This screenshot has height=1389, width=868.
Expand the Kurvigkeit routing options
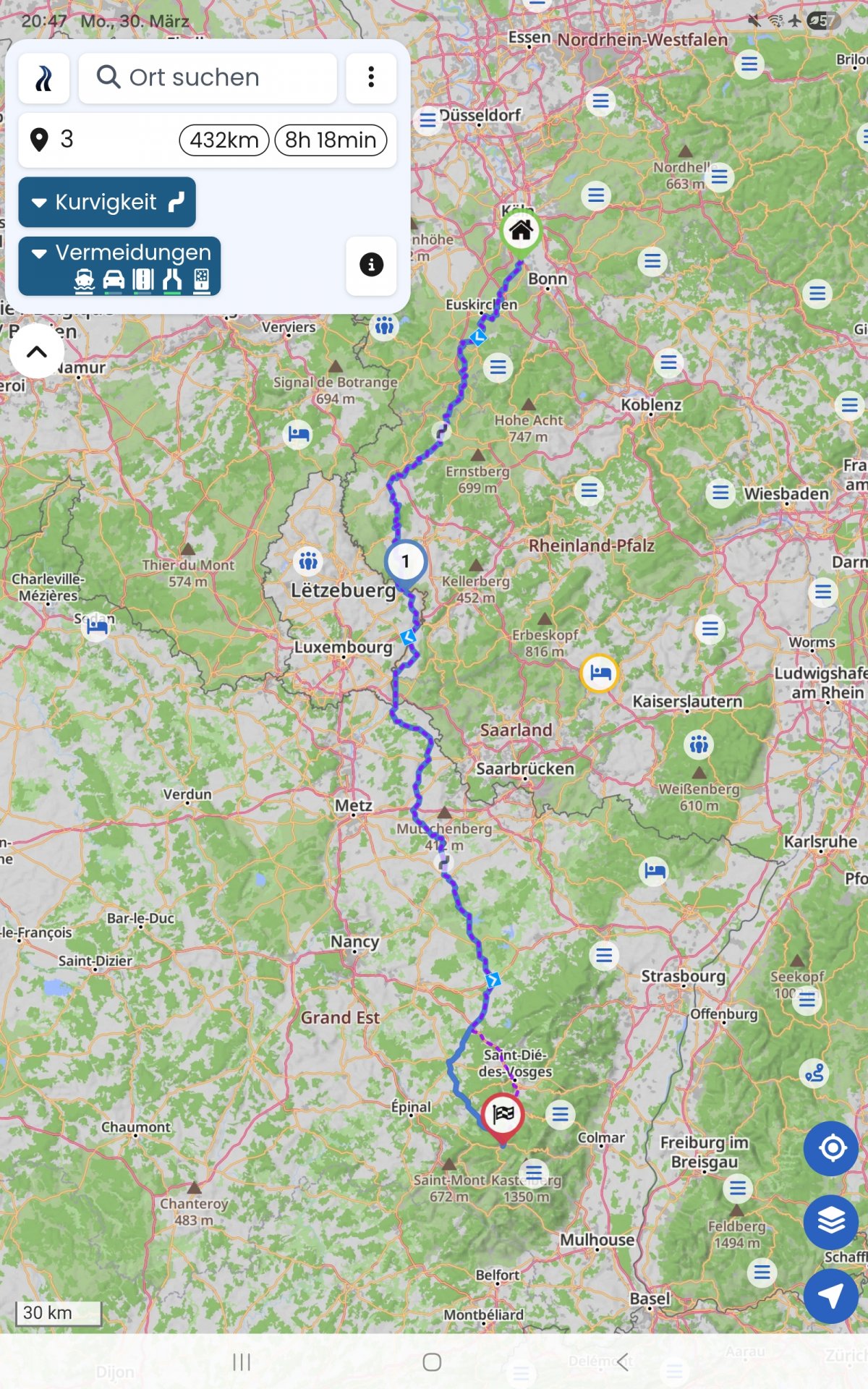(107, 203)
